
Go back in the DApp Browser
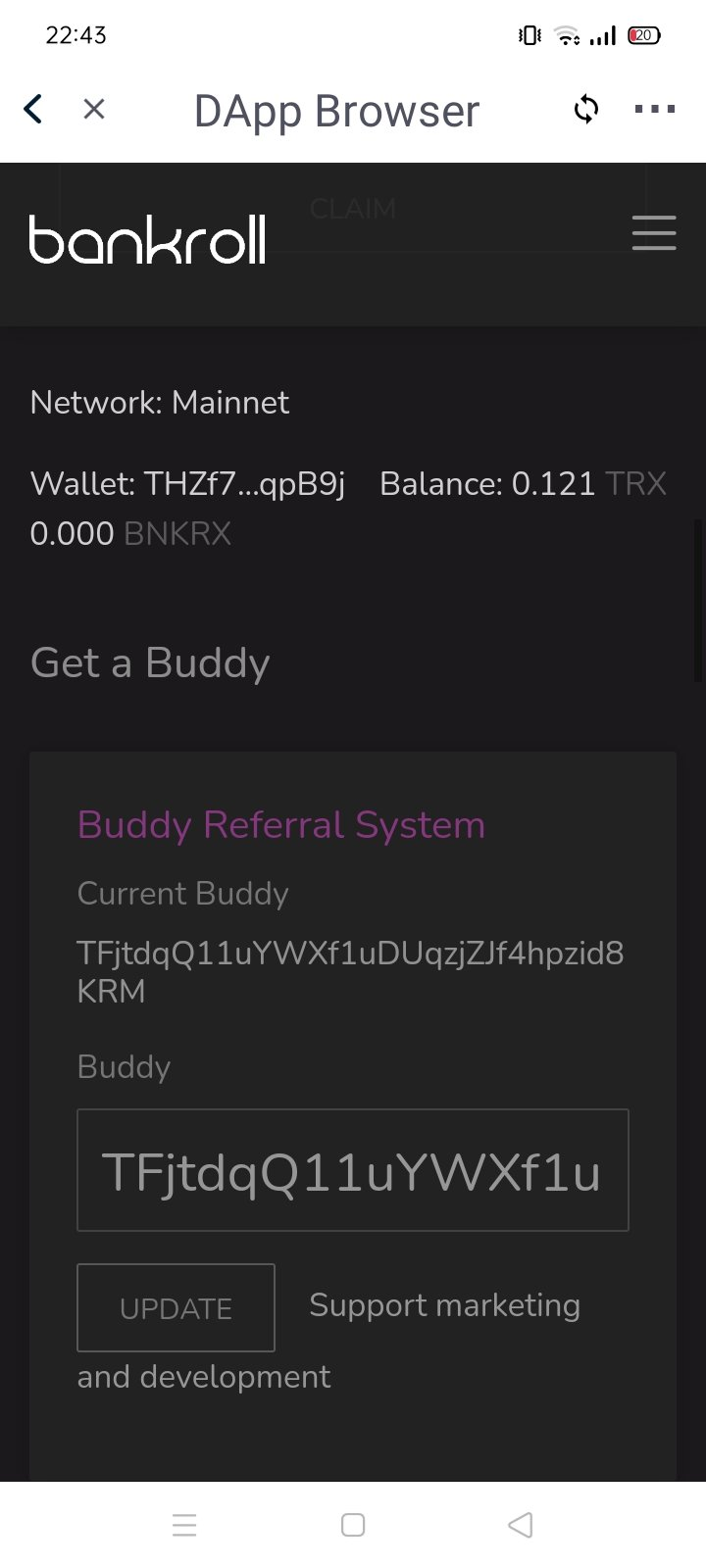[x=33, y=109]
